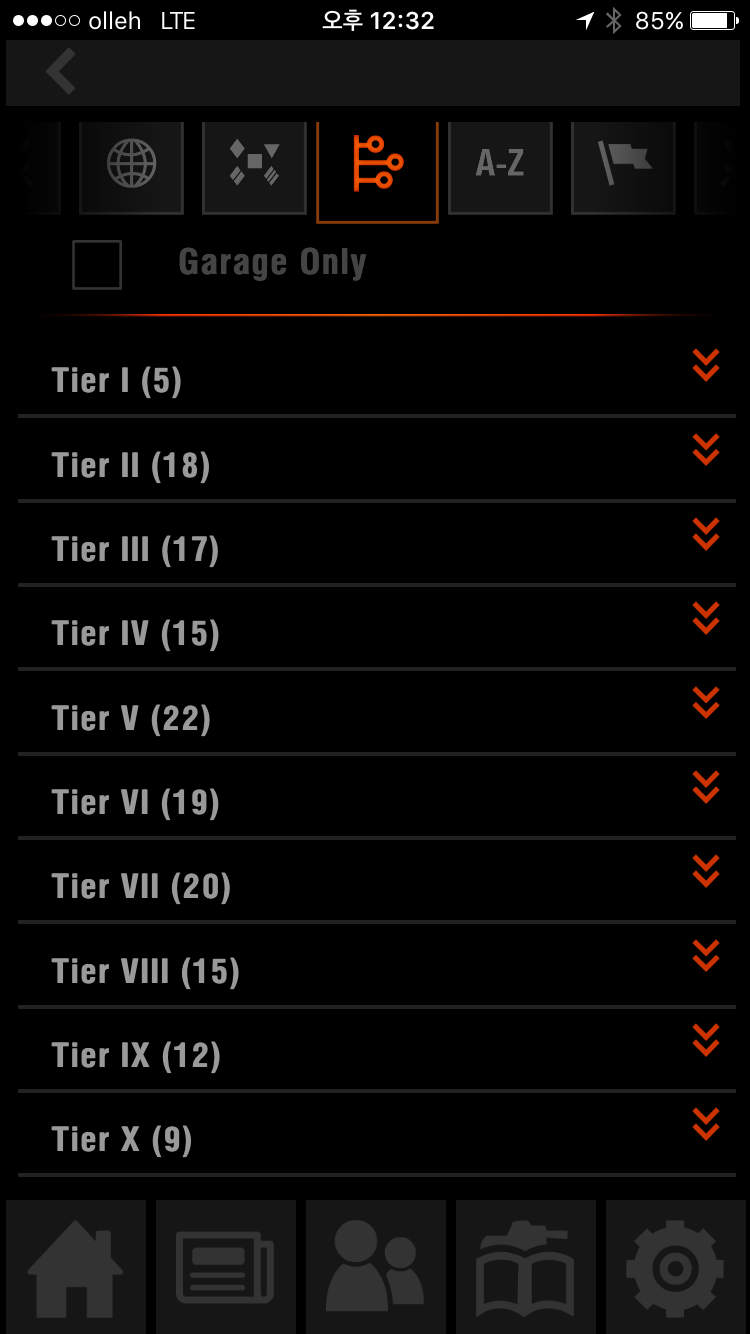
Task: Filter tanks by nation globe icon
Action: pos(131,165)
